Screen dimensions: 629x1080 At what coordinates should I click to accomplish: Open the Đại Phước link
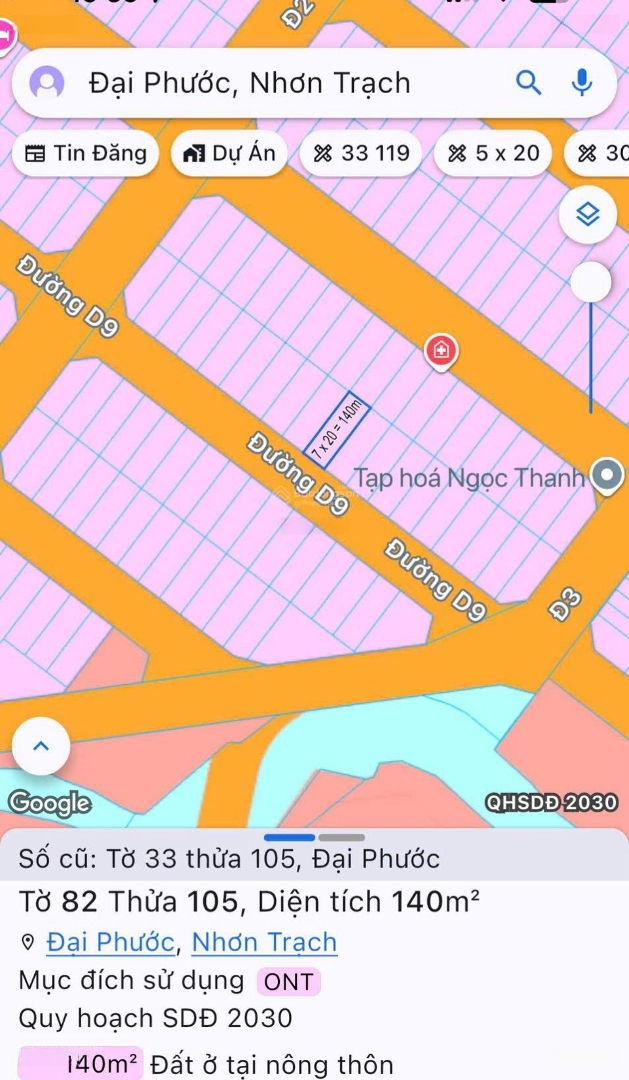pyautogui.click(x=111, y=942)
